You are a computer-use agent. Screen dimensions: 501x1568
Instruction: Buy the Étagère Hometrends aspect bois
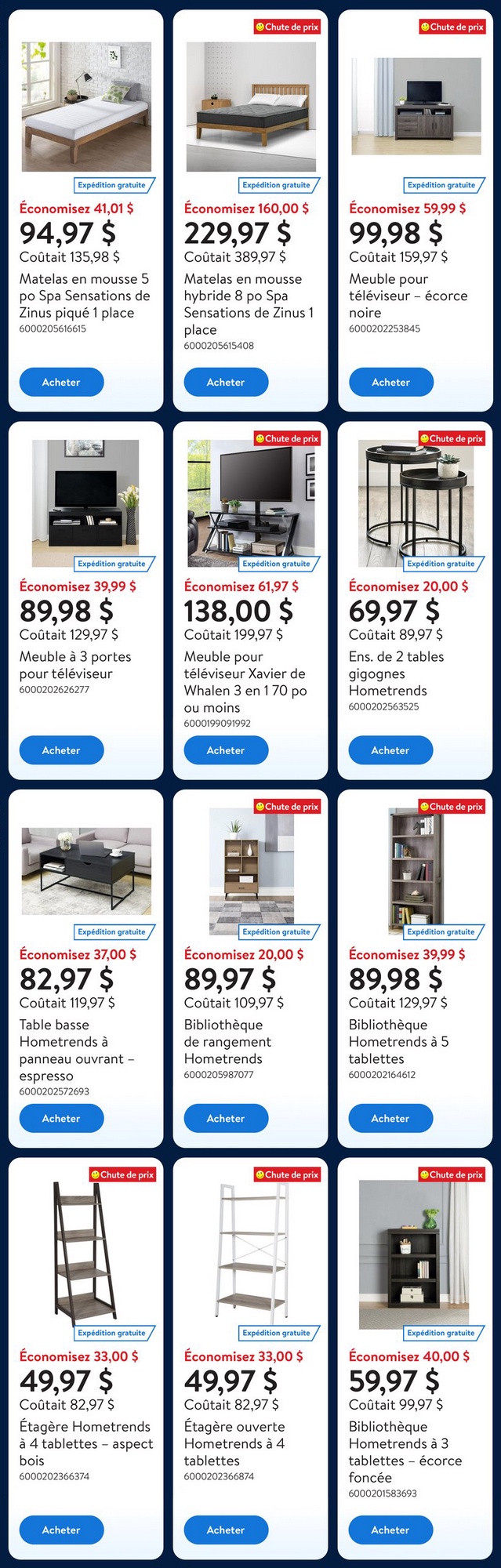61,1529
